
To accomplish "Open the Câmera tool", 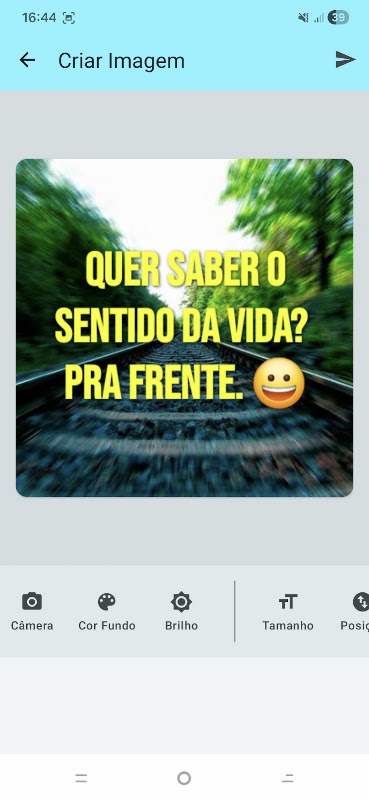I will click(x=32, y=611).
